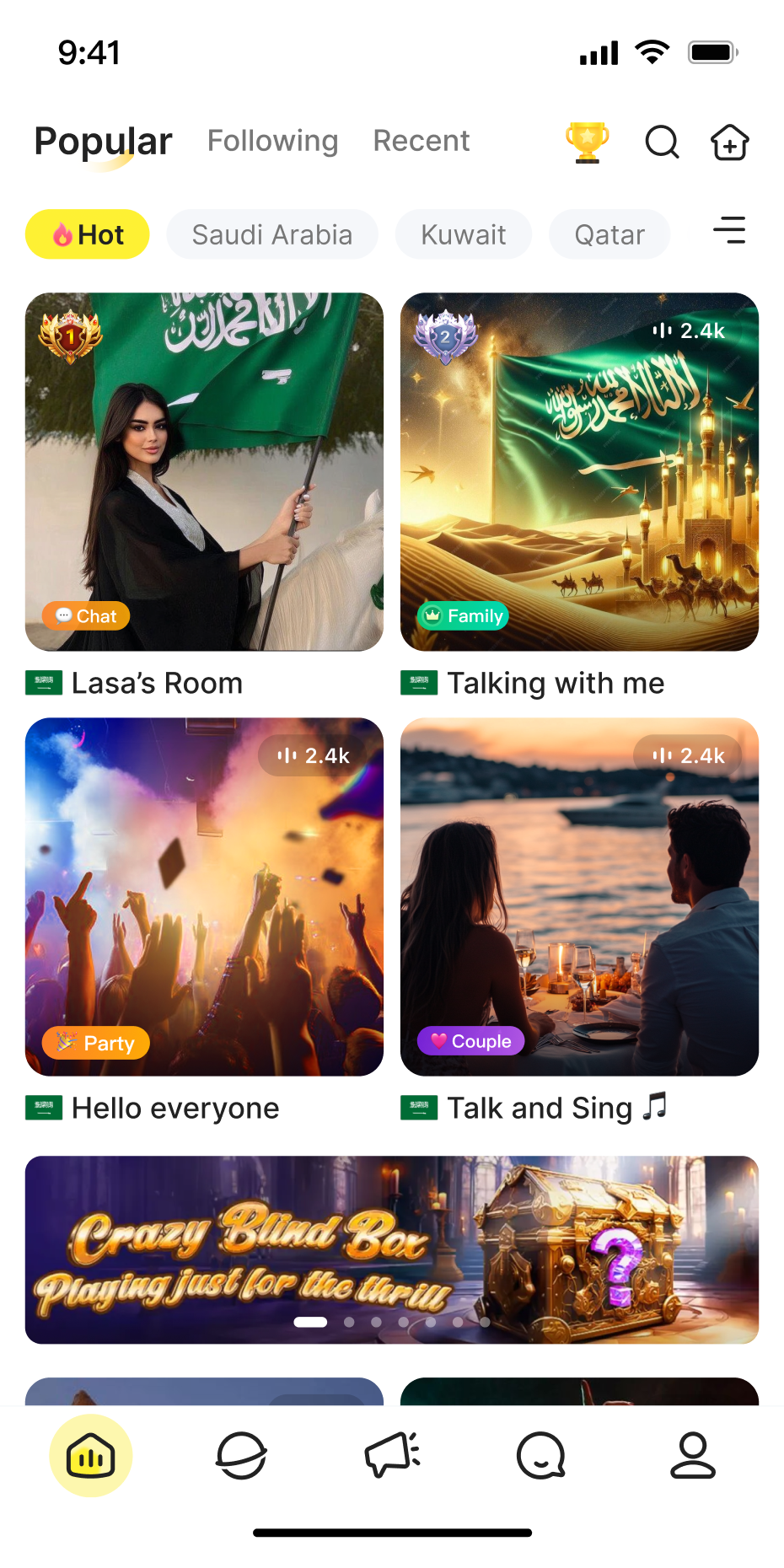Image resolution: width=784 pixels, height=1568 pixels.
Task: Enter the Talk and Sing room
Action: 579,897
